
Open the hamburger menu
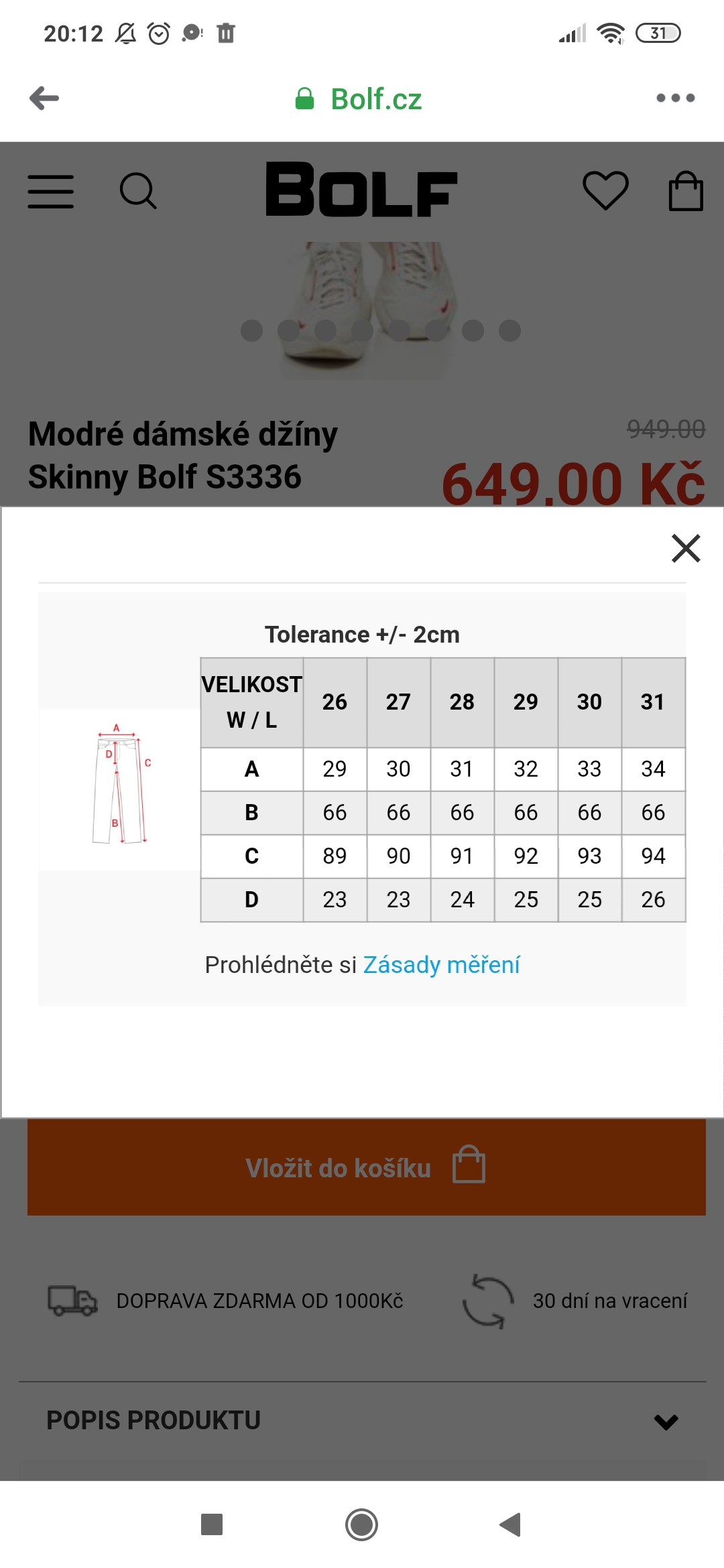coord(51,192)
